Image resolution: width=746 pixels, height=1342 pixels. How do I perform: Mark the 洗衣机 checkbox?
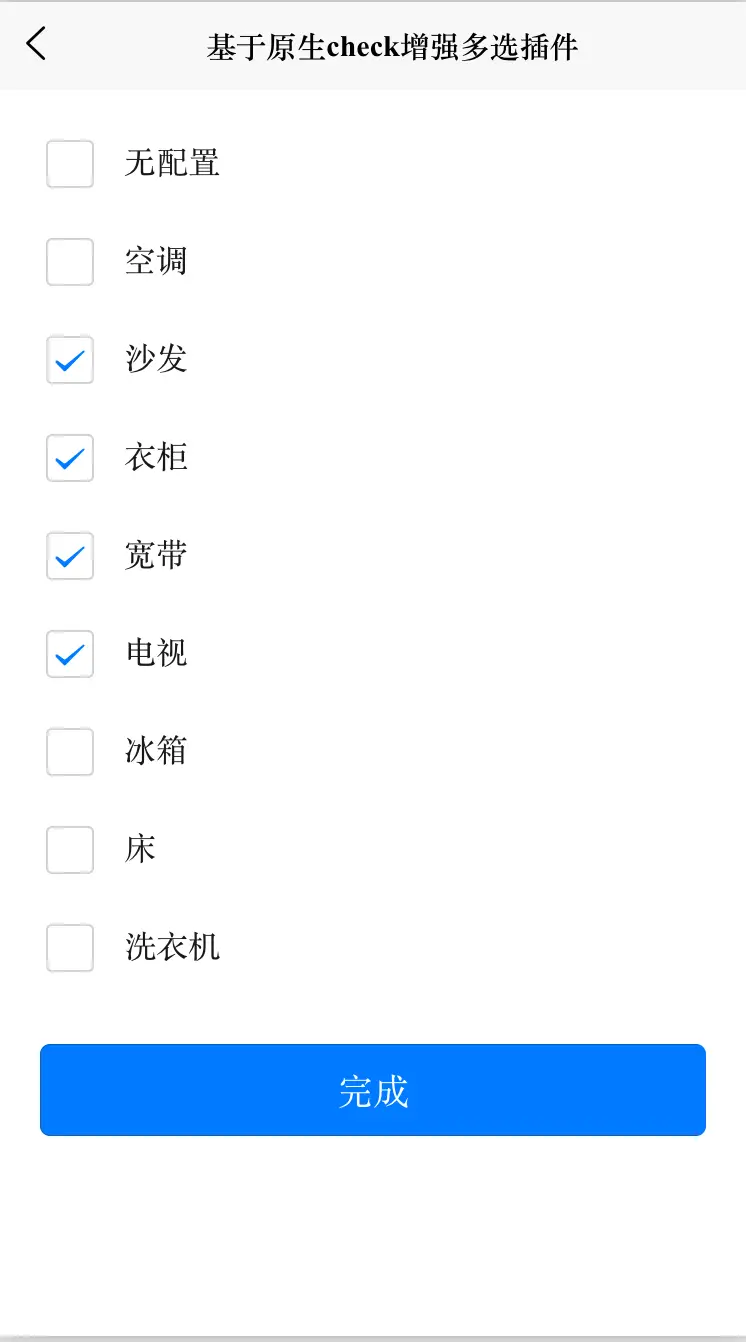[70, 948]
